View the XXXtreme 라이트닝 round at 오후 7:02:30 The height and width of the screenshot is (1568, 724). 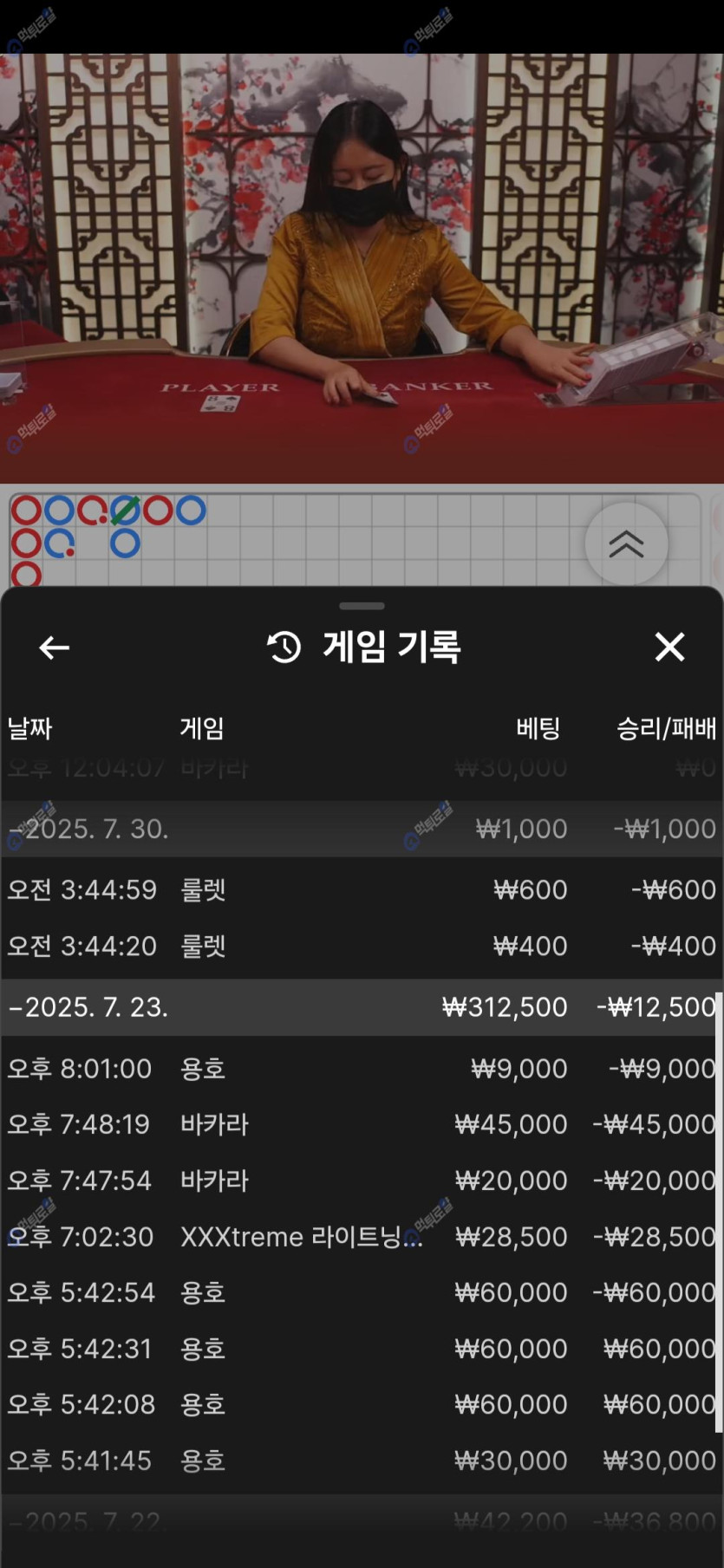(x=362, y=1237)
